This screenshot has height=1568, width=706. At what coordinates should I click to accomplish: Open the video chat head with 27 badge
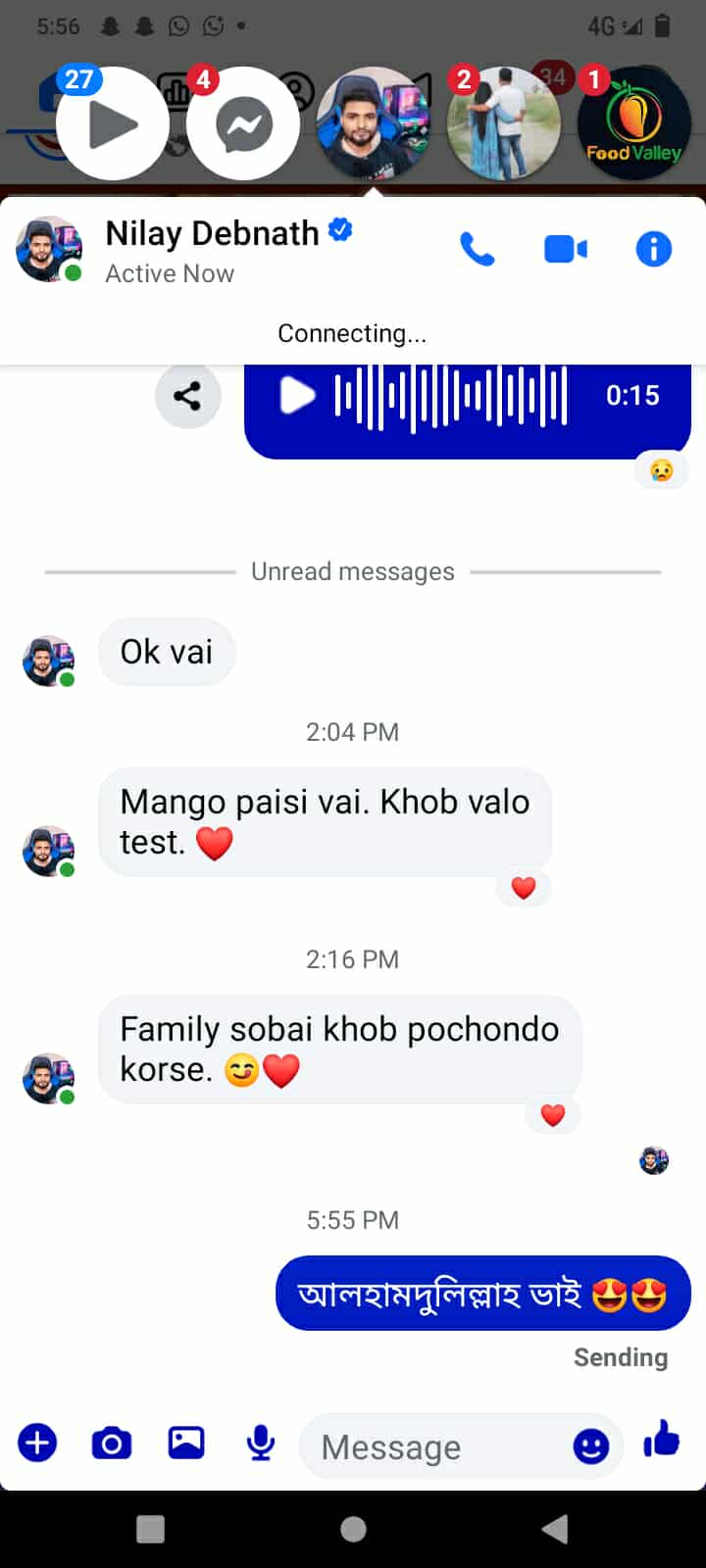point(112,124)
